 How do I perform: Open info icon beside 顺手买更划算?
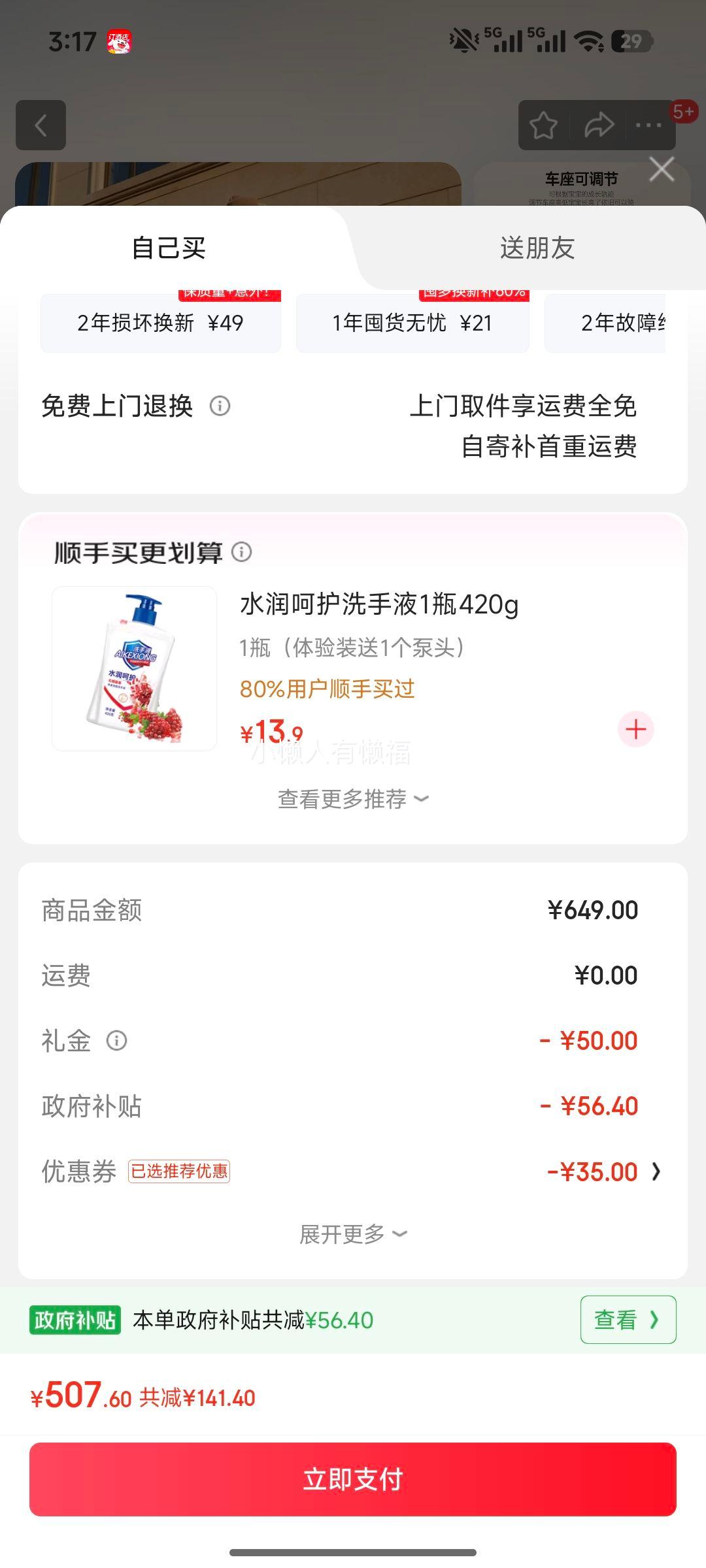click(x=242, y=552)
